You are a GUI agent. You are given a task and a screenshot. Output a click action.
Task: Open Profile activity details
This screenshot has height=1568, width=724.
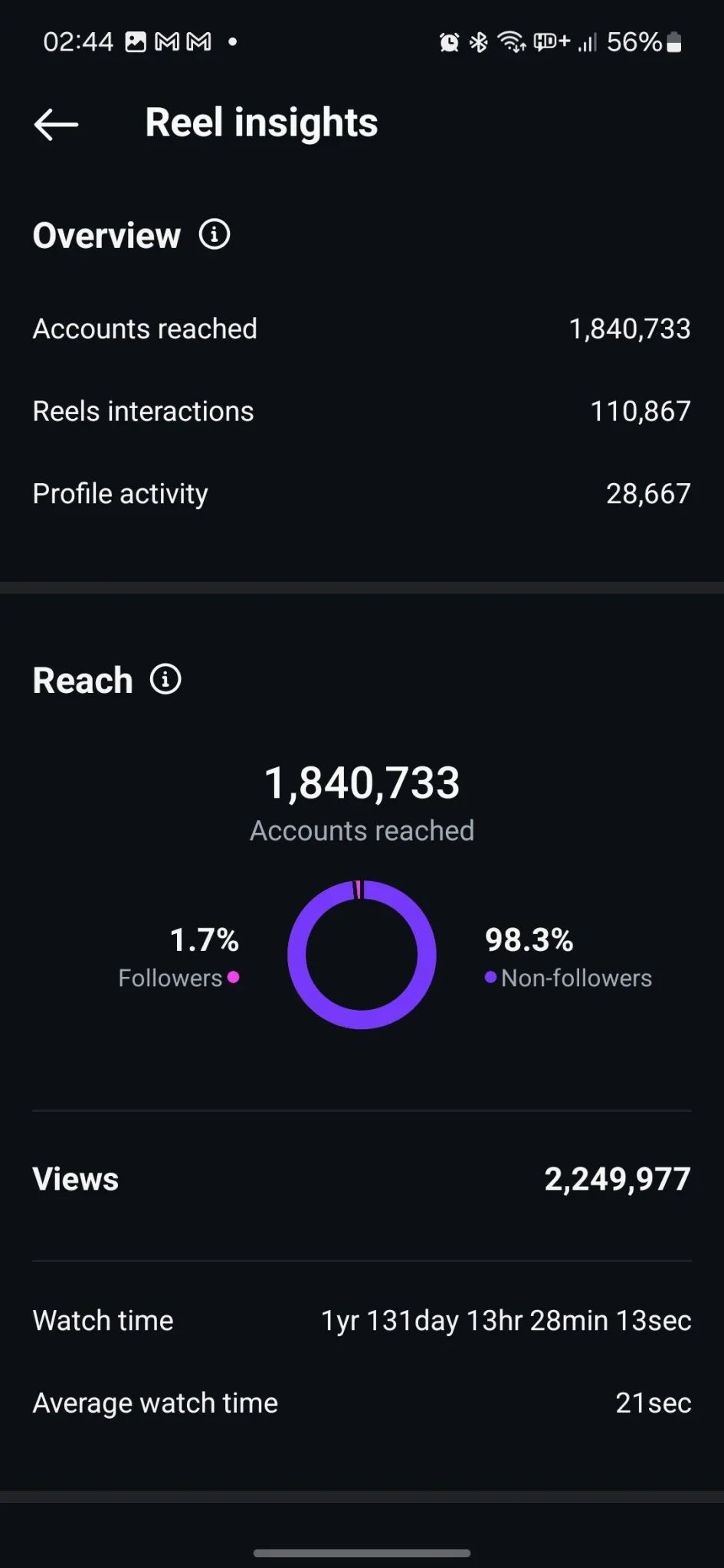[362, 493]
